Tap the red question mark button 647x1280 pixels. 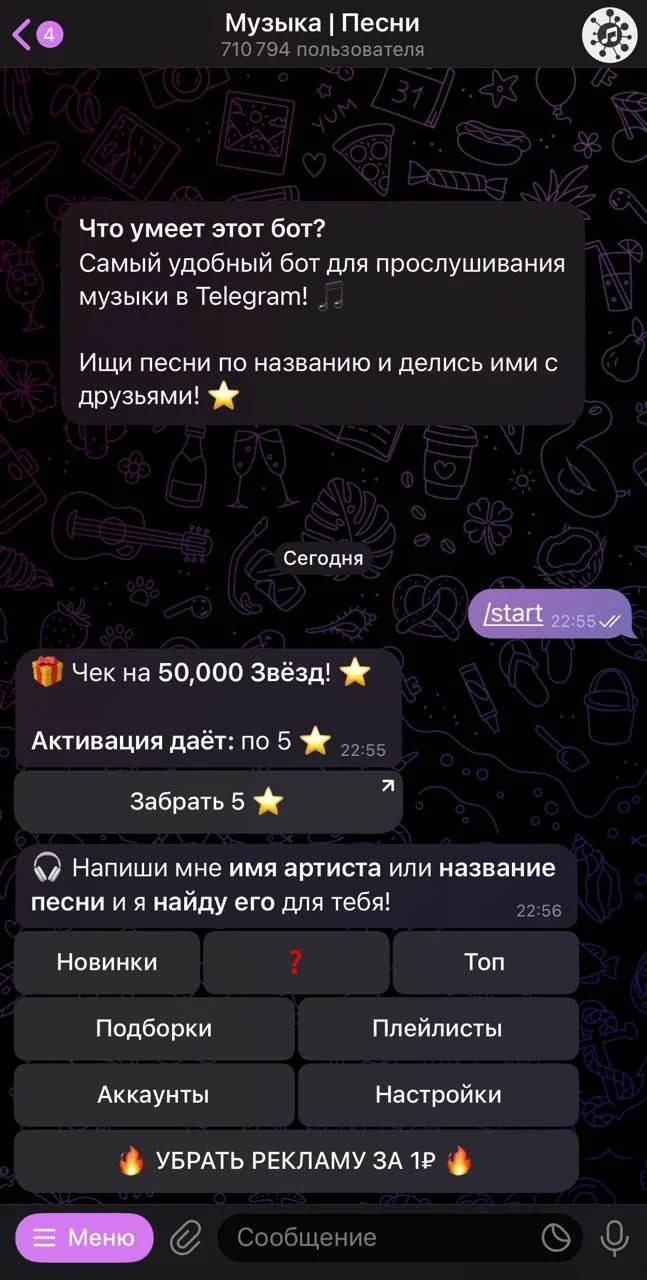(x=296, y=962)
